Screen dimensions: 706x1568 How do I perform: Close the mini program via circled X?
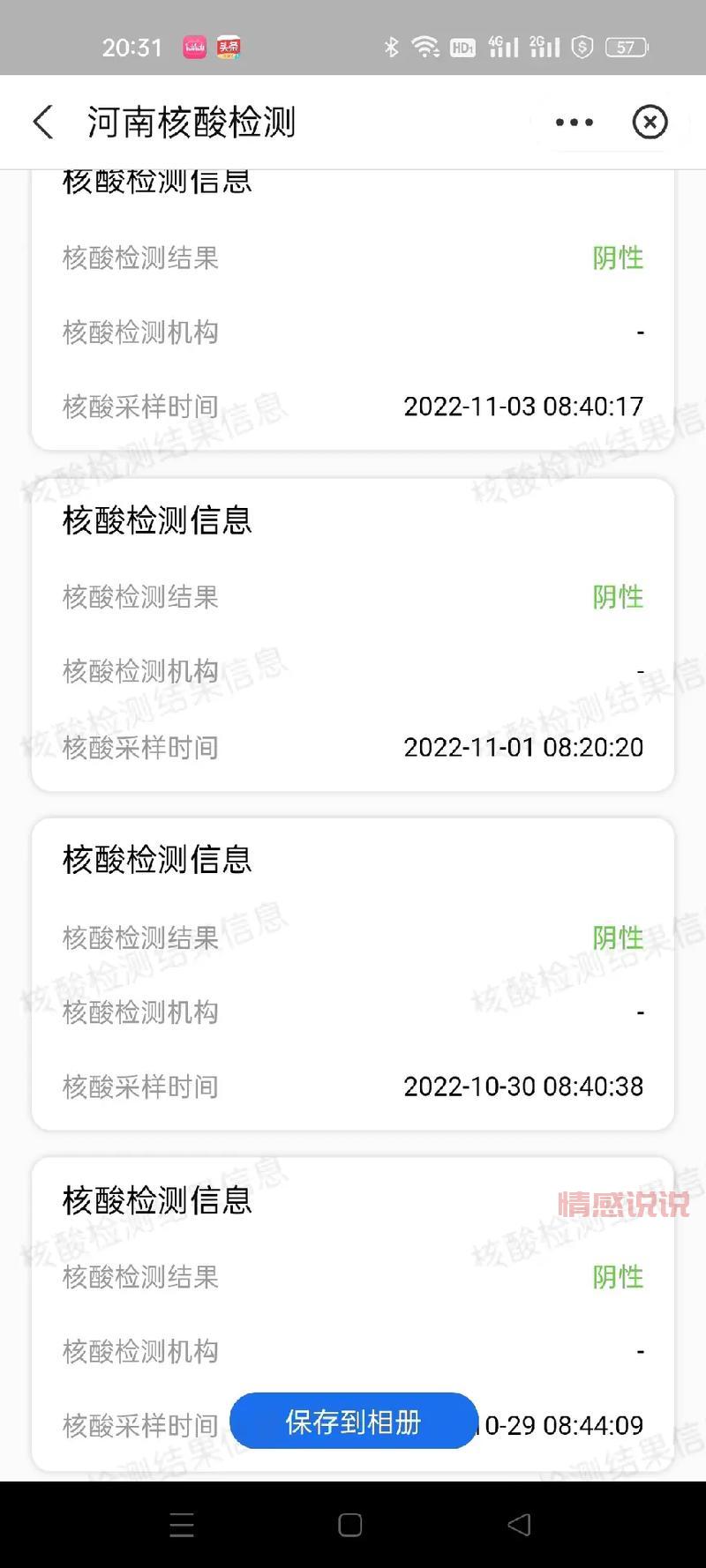[650, 122]
